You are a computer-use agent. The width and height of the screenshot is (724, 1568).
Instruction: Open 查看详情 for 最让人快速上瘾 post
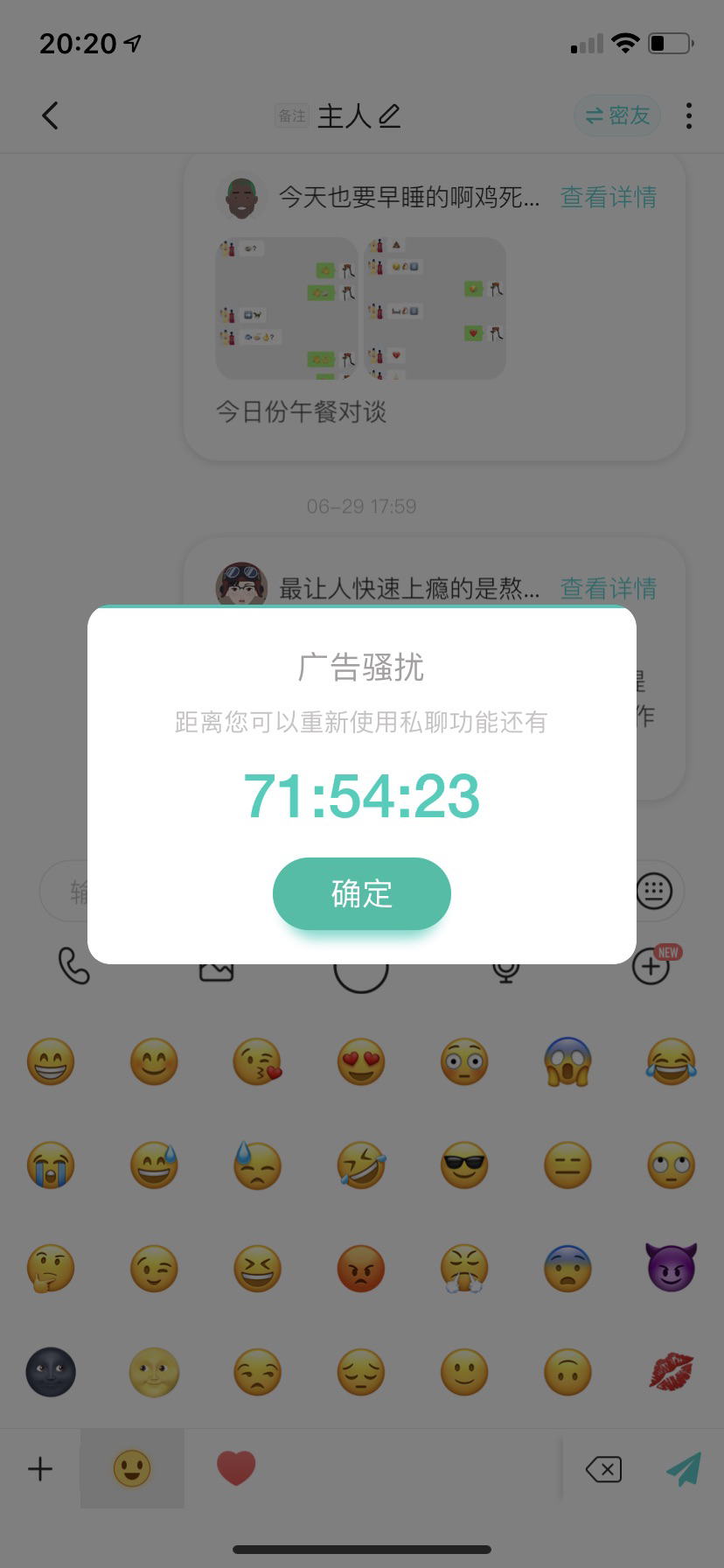point(609,588)
